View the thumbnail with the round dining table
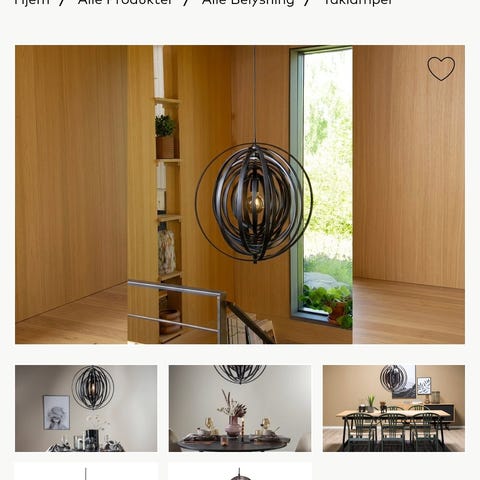 240,408
